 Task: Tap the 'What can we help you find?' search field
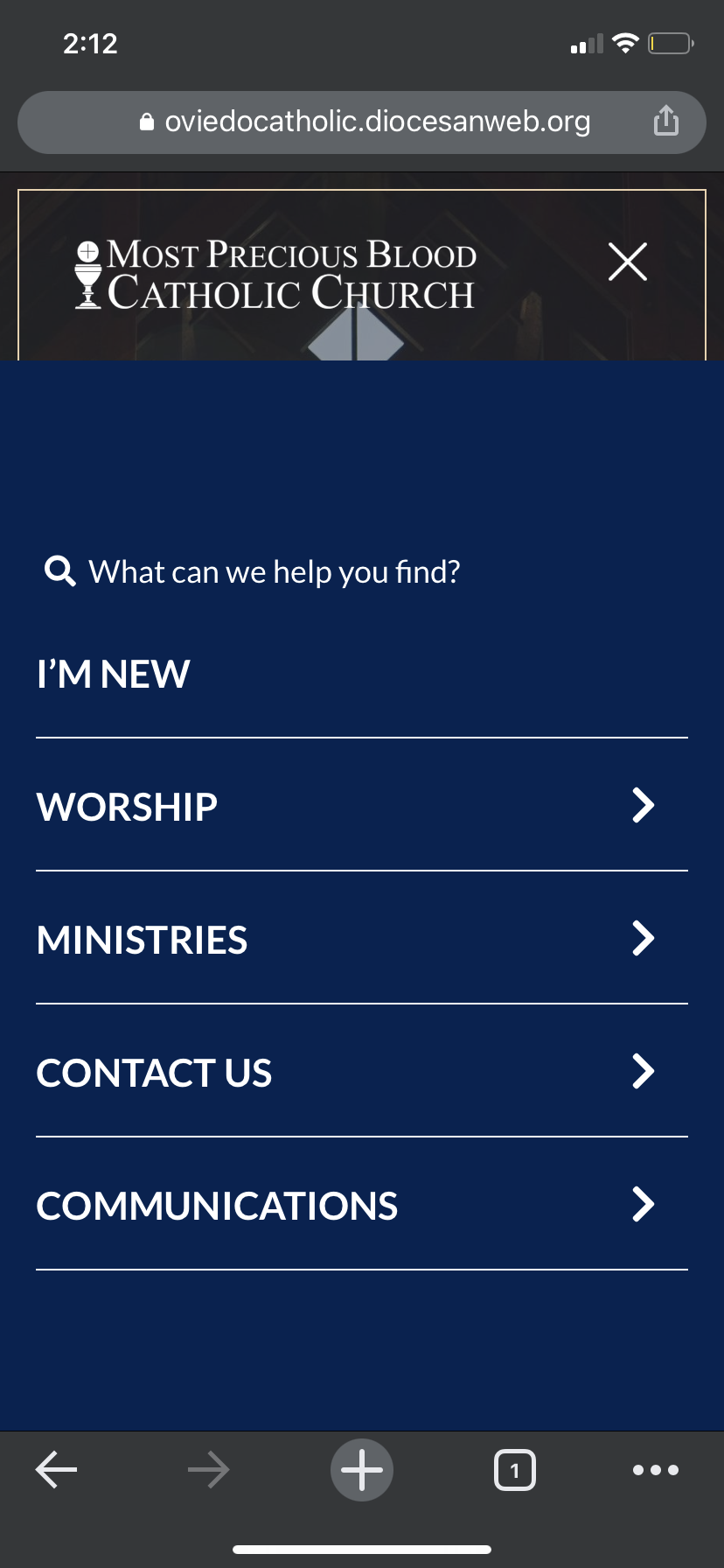pos(274,572)
